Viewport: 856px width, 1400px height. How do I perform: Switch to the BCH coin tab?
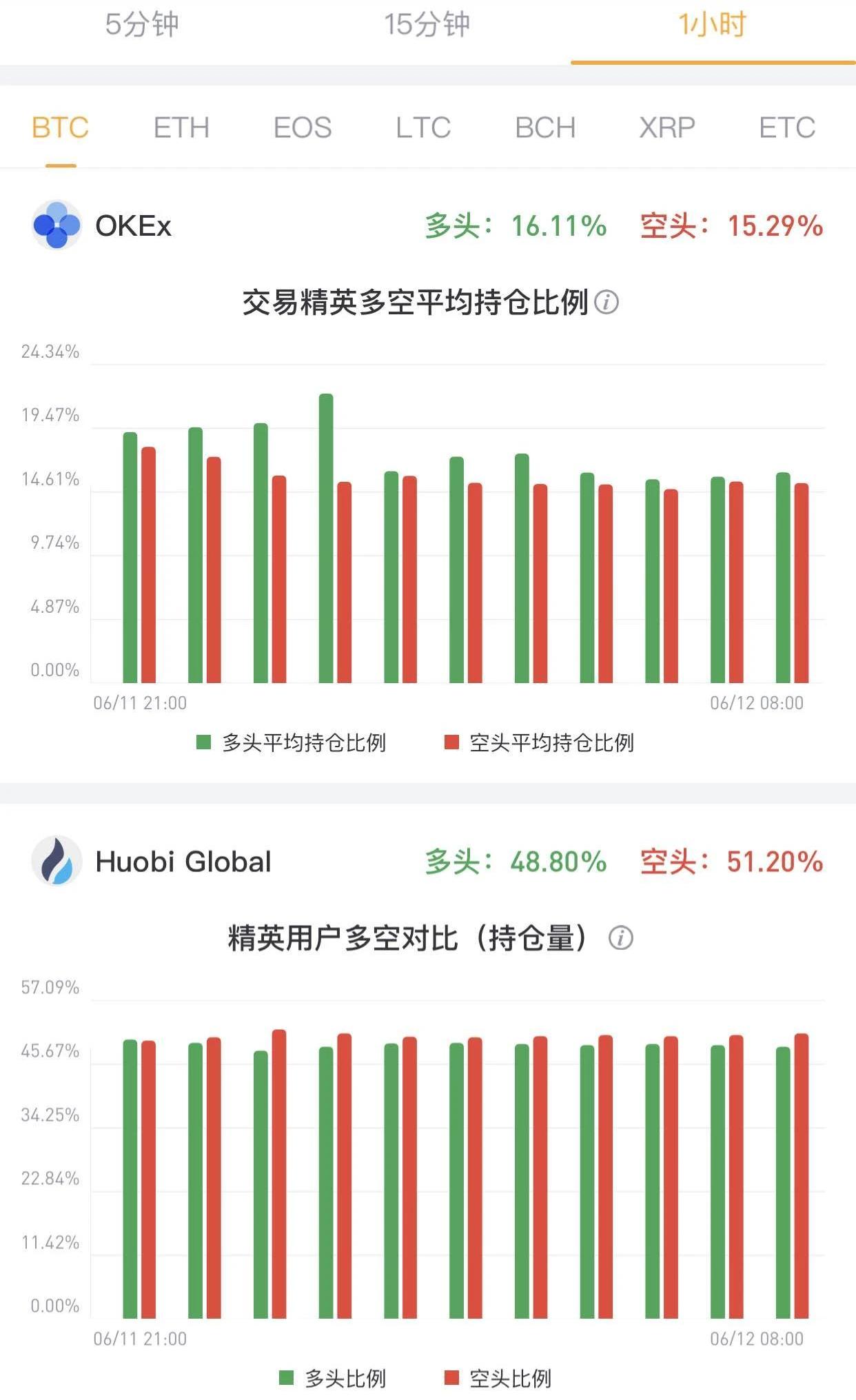[x=545, y=128]
